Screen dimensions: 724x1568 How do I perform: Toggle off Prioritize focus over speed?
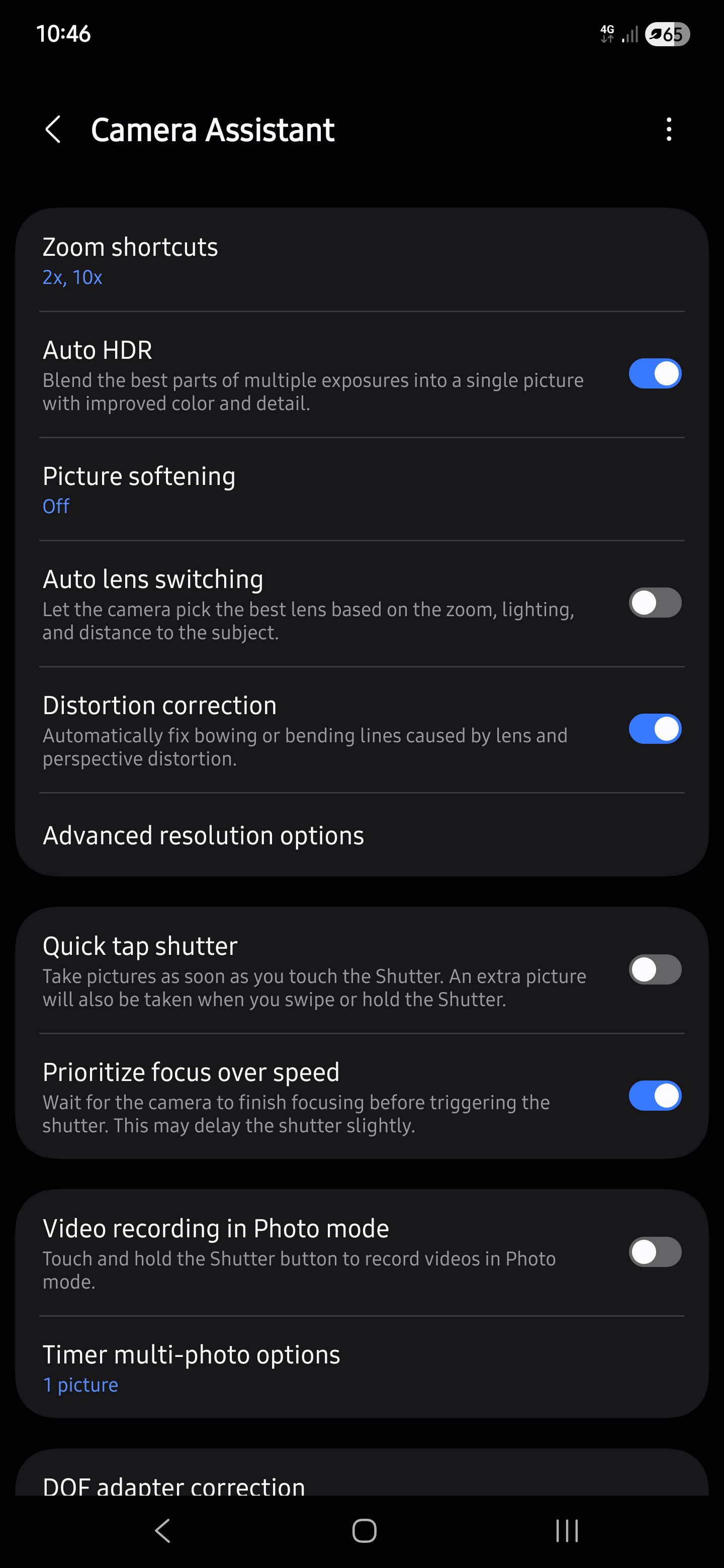(655, 1096)
